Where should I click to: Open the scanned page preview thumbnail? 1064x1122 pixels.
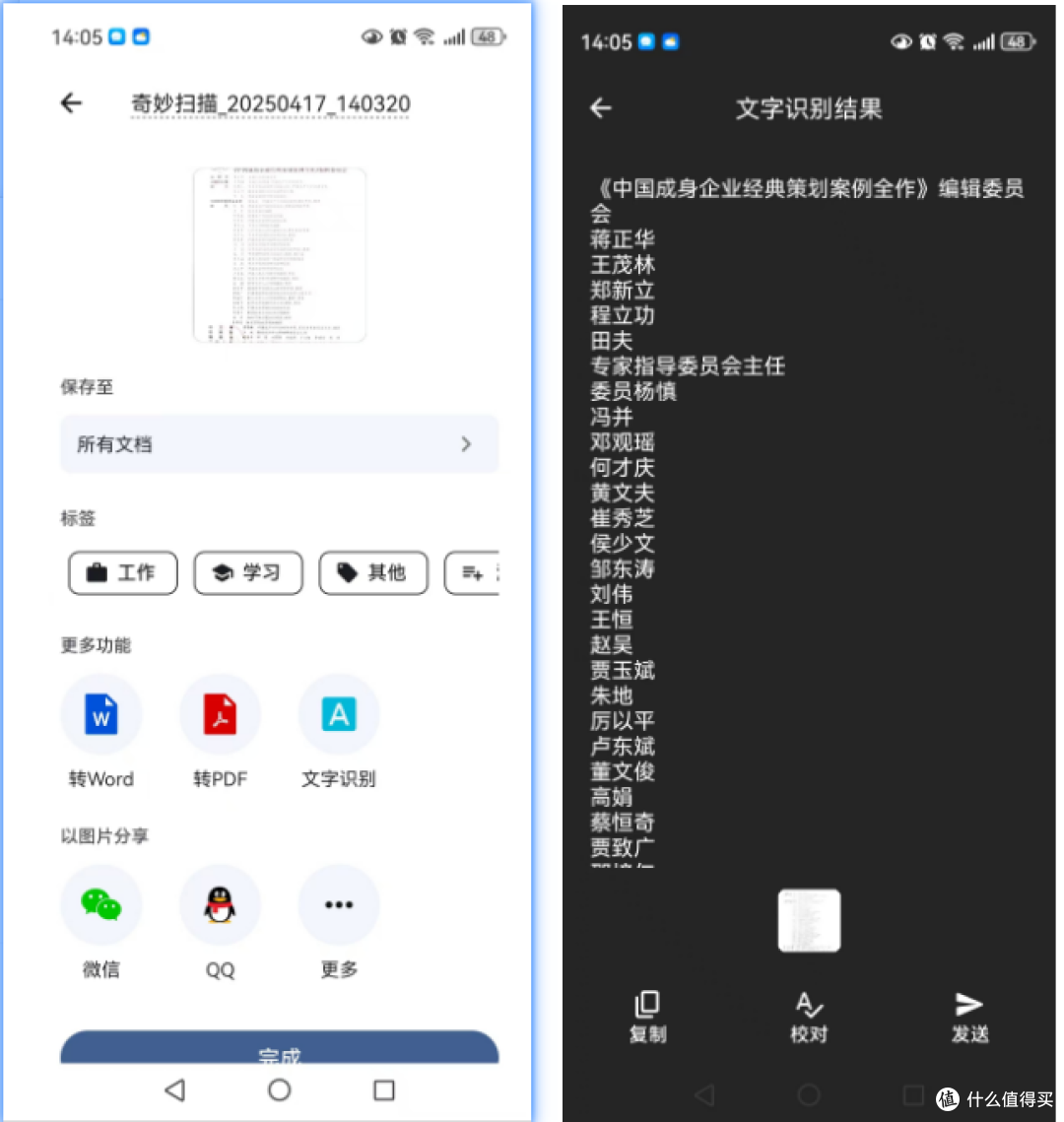click(279, 256)
